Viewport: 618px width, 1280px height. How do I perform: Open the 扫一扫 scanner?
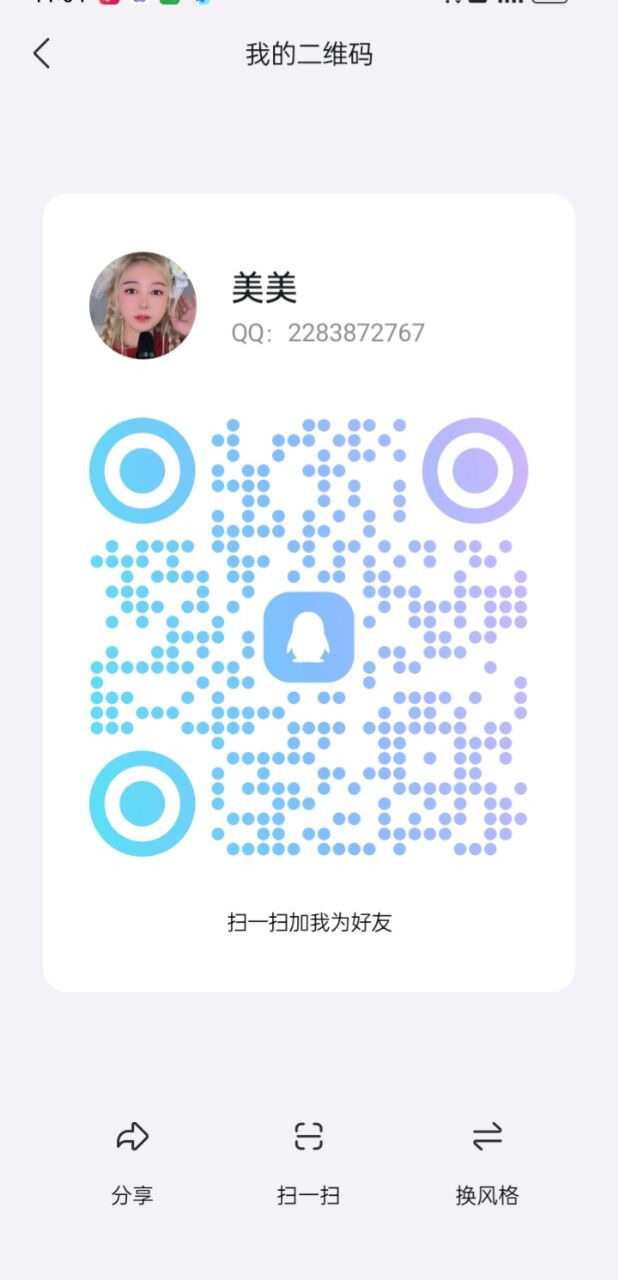[308, 1160]
